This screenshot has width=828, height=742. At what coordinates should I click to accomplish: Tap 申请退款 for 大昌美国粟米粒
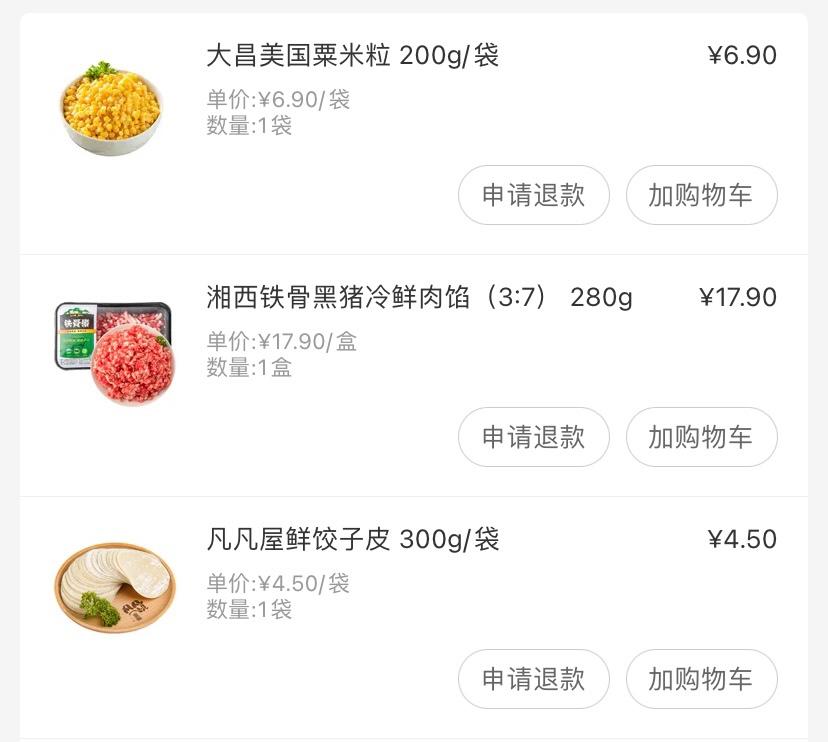(533, 195)
